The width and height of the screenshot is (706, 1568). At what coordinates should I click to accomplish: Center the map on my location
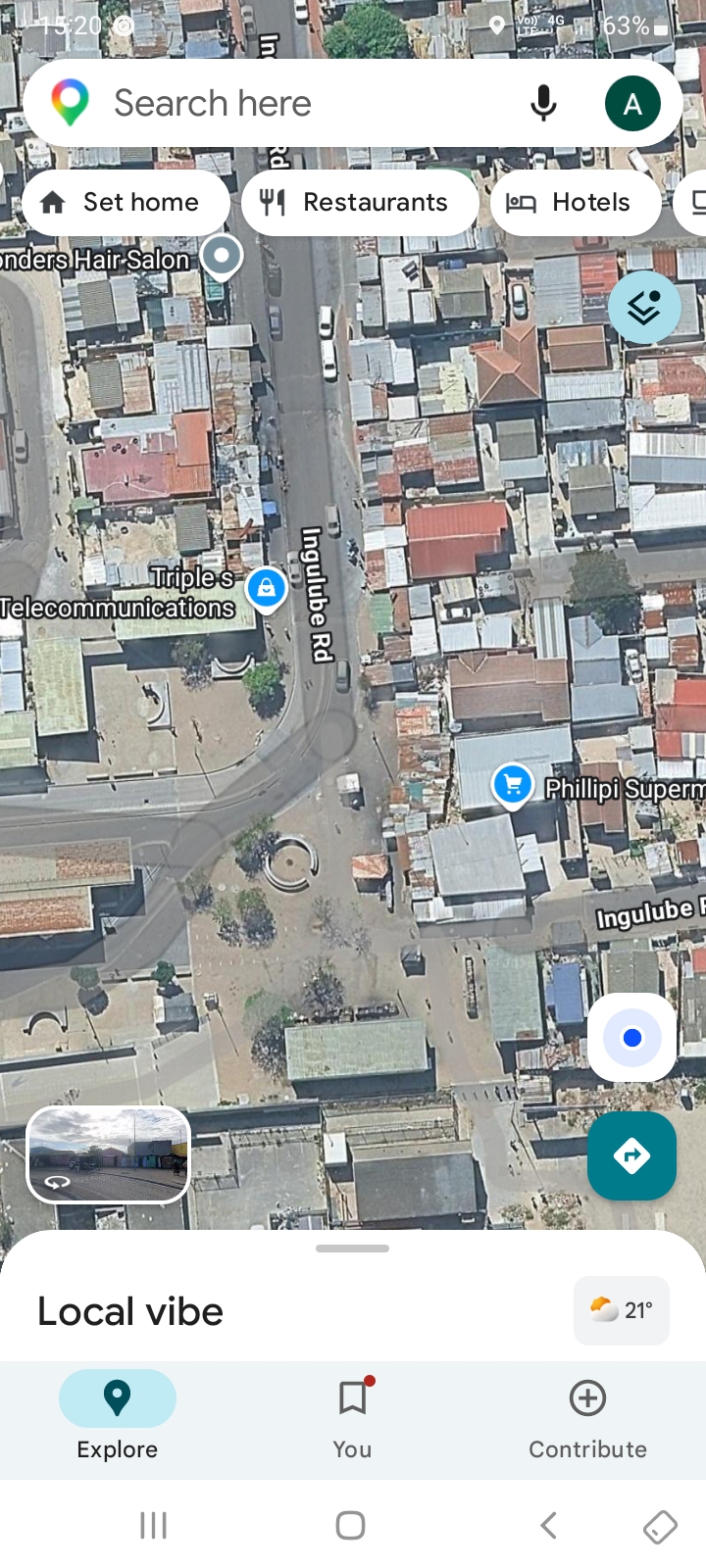(x=632, y=1038)
